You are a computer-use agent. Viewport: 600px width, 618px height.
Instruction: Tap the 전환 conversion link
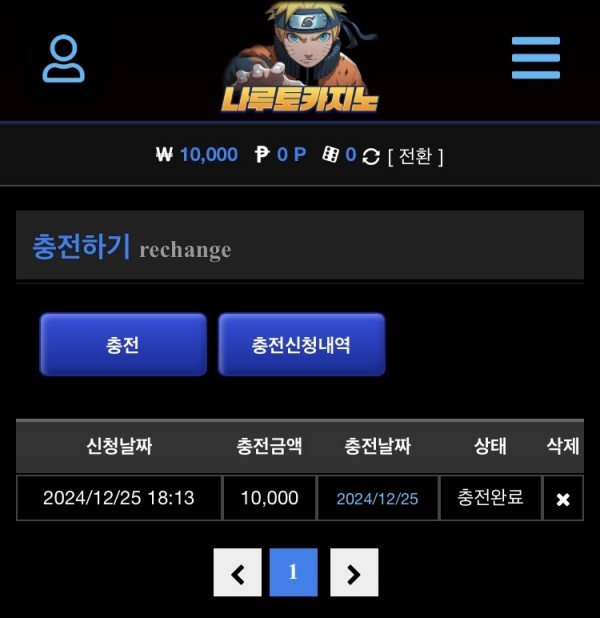415,156
